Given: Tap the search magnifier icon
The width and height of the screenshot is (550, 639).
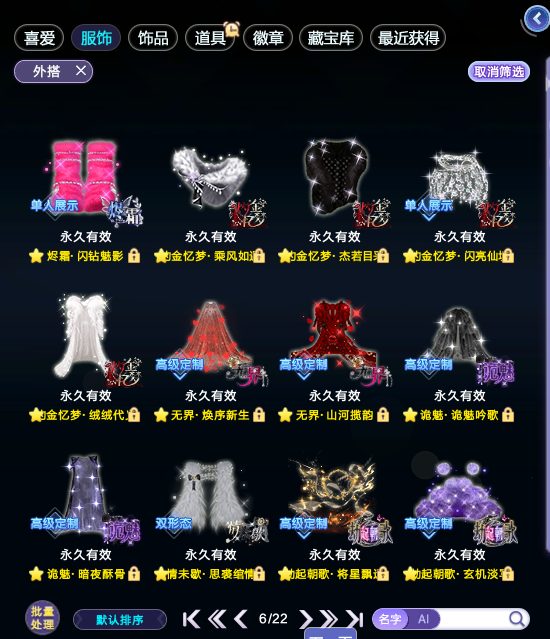Looking at the screenshot, I should pos(517,619).
